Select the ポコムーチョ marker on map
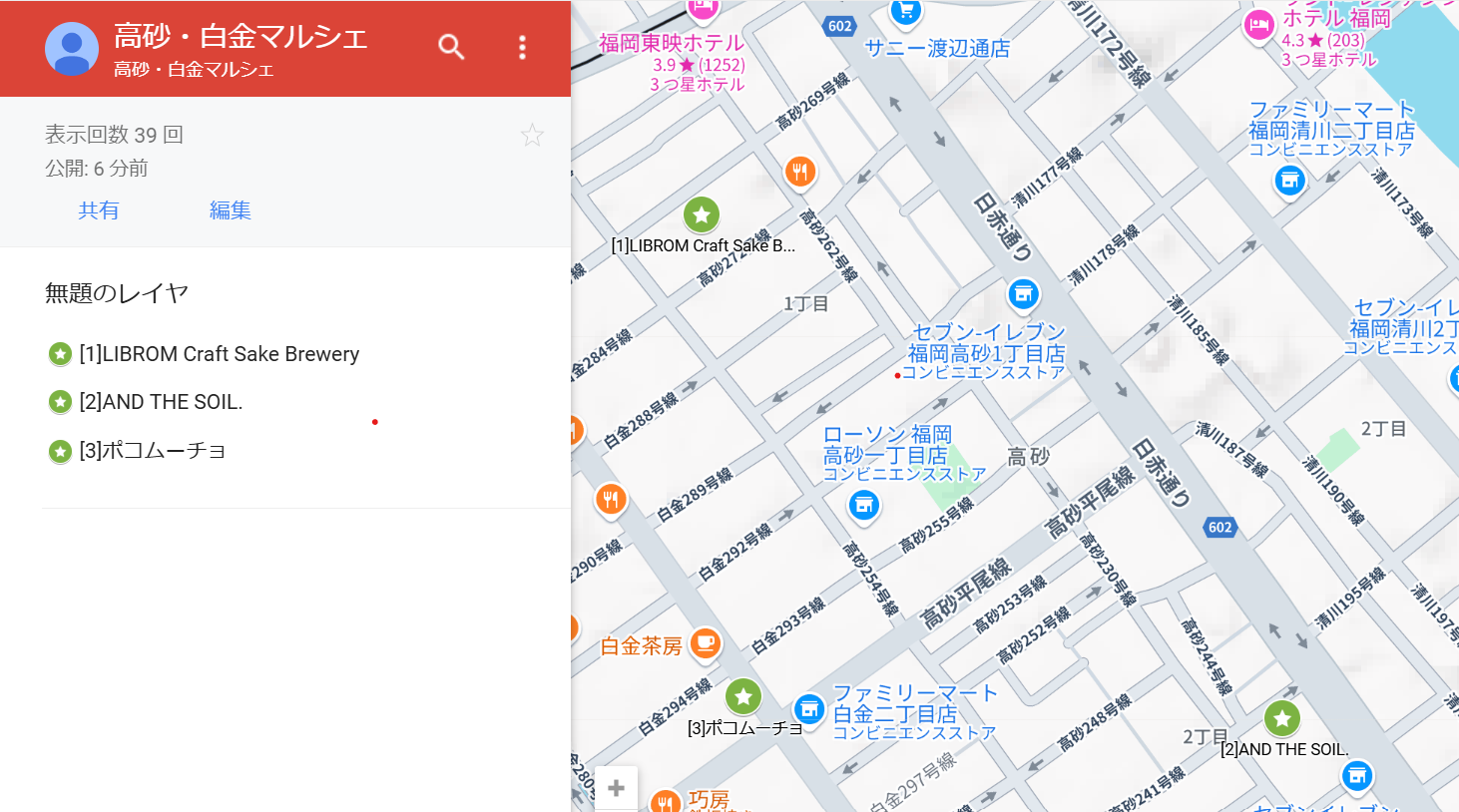 [743, 696]
